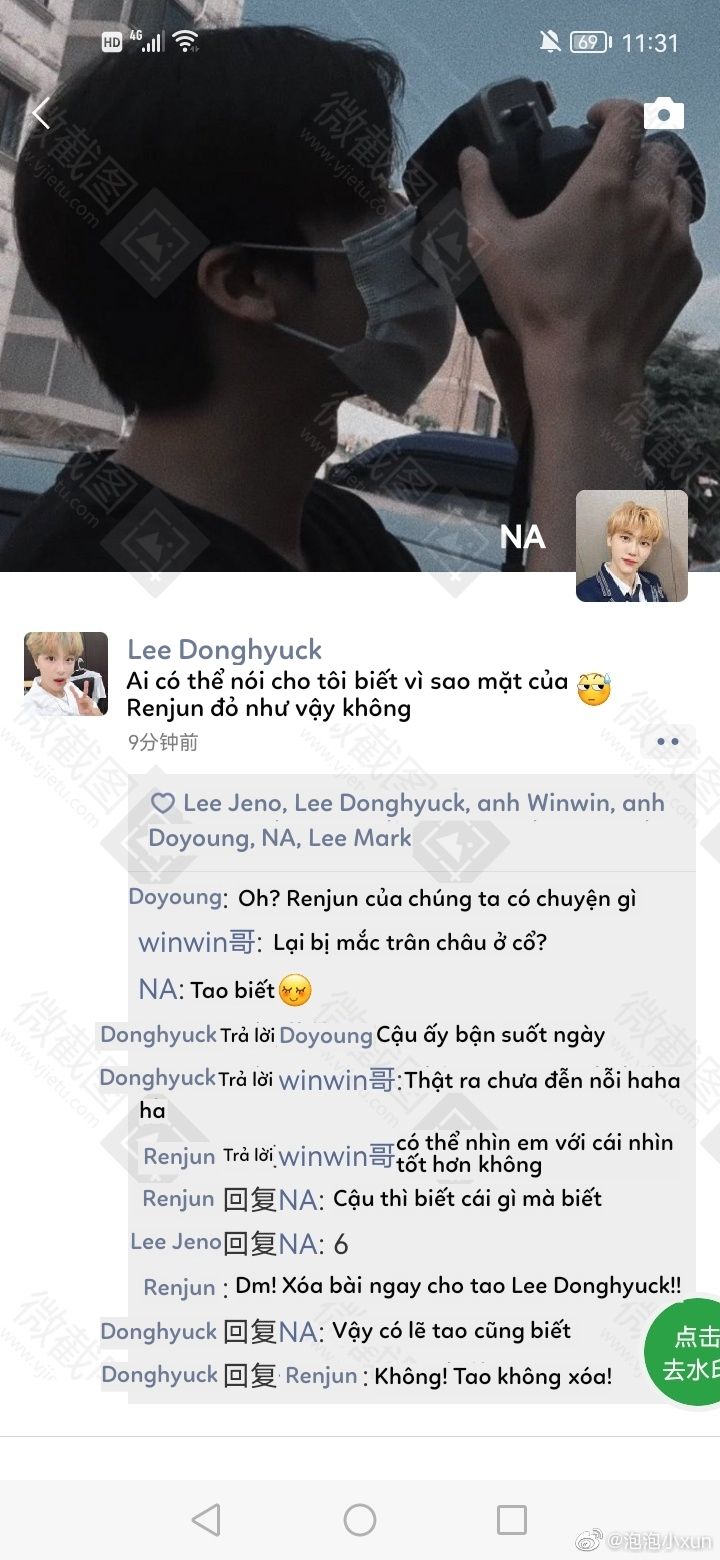The width and height of the screenshot is (720, 1560).
Task: Change the cover photo at the top
Action: click(360, 286)
